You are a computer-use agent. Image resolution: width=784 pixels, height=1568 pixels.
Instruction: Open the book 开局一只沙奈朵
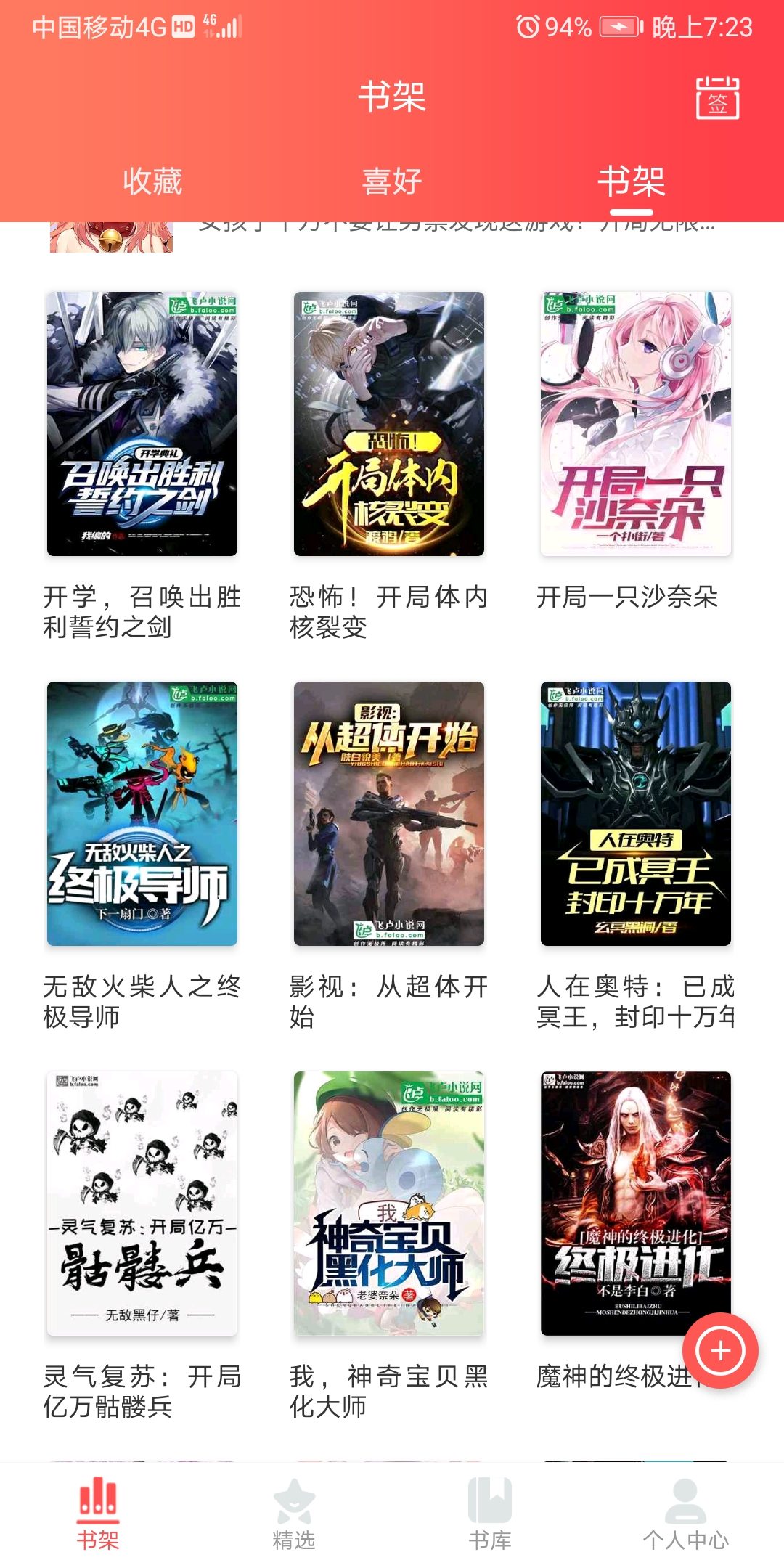pyautogui.click(x=636, y=425)
